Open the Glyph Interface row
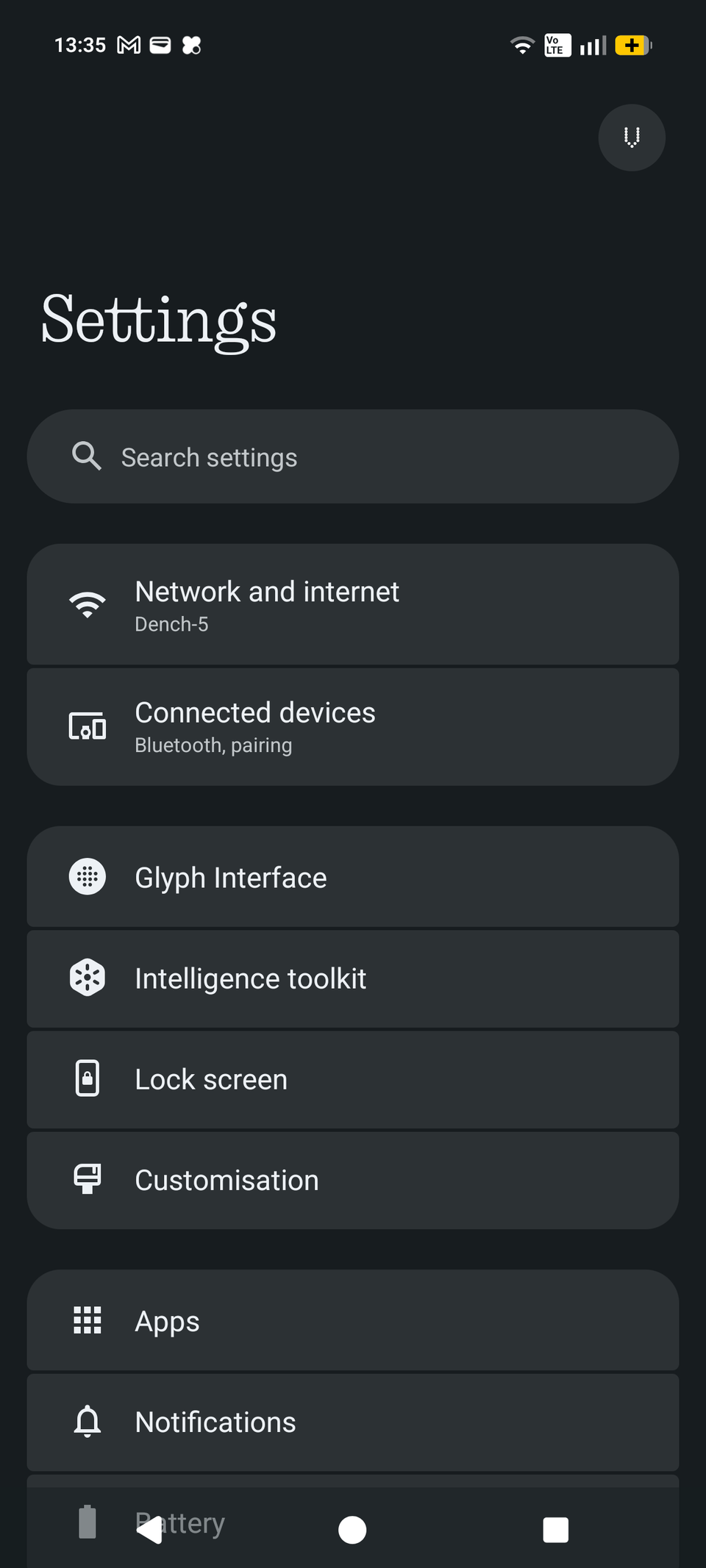This screenshot has height=1568, width=706. pyautogui.click(x=353, y=877)
